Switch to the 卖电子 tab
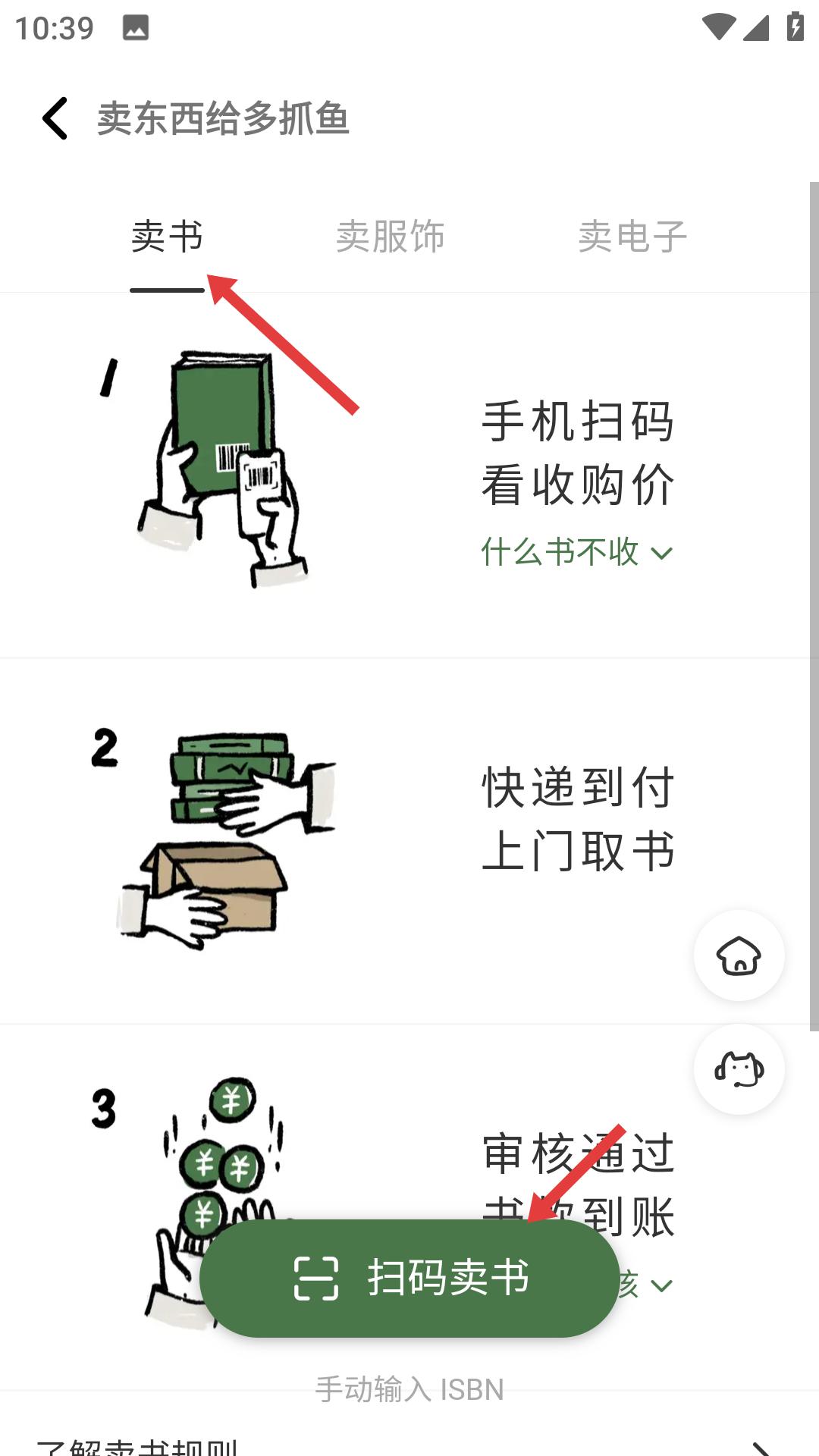Image resolution: width=819 pixels, height=1456 pixels. pos(632,237)
